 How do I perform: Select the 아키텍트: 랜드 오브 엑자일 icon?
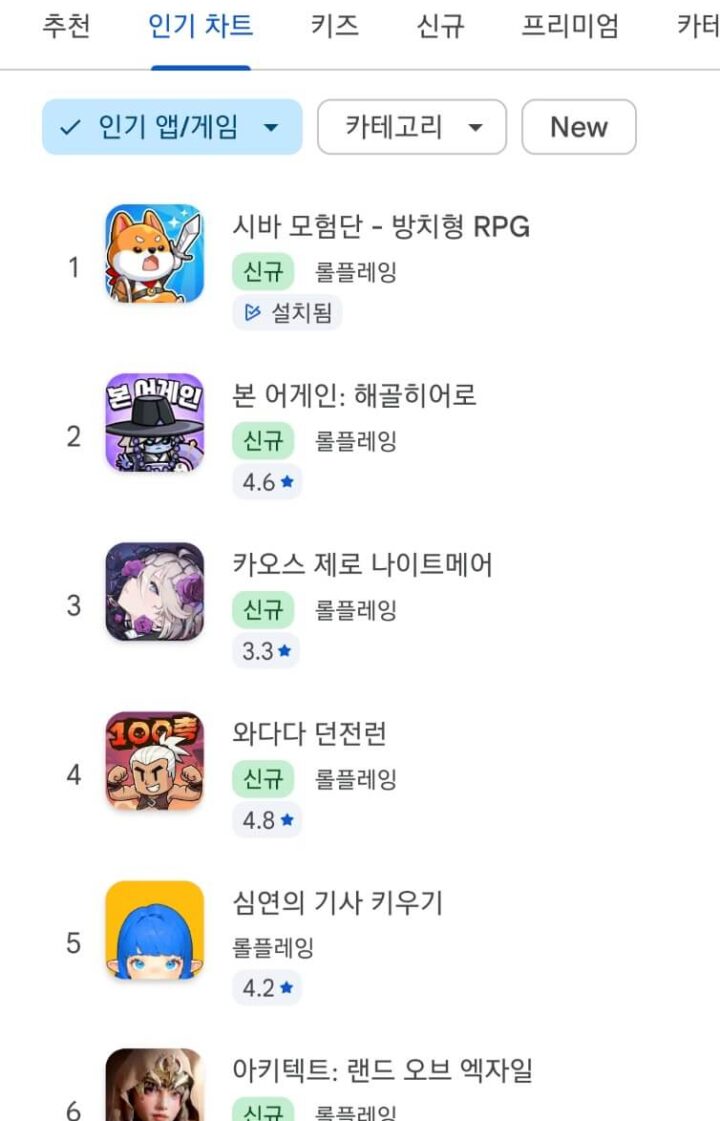coord(154,1090)
